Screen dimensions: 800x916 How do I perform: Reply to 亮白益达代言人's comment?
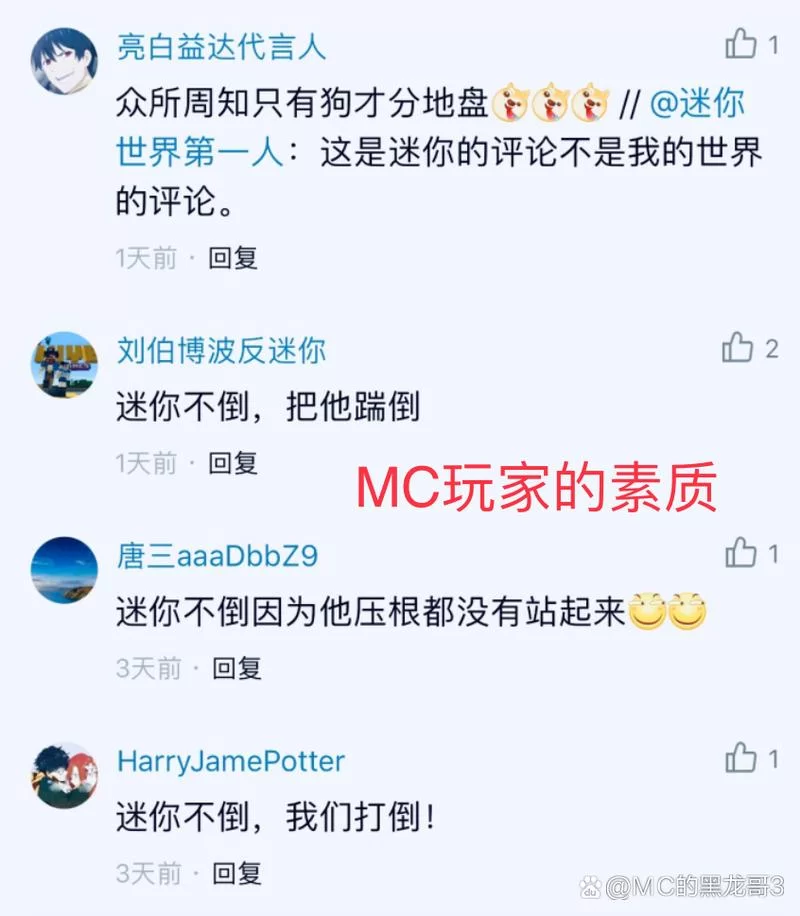tap(232, 257)
